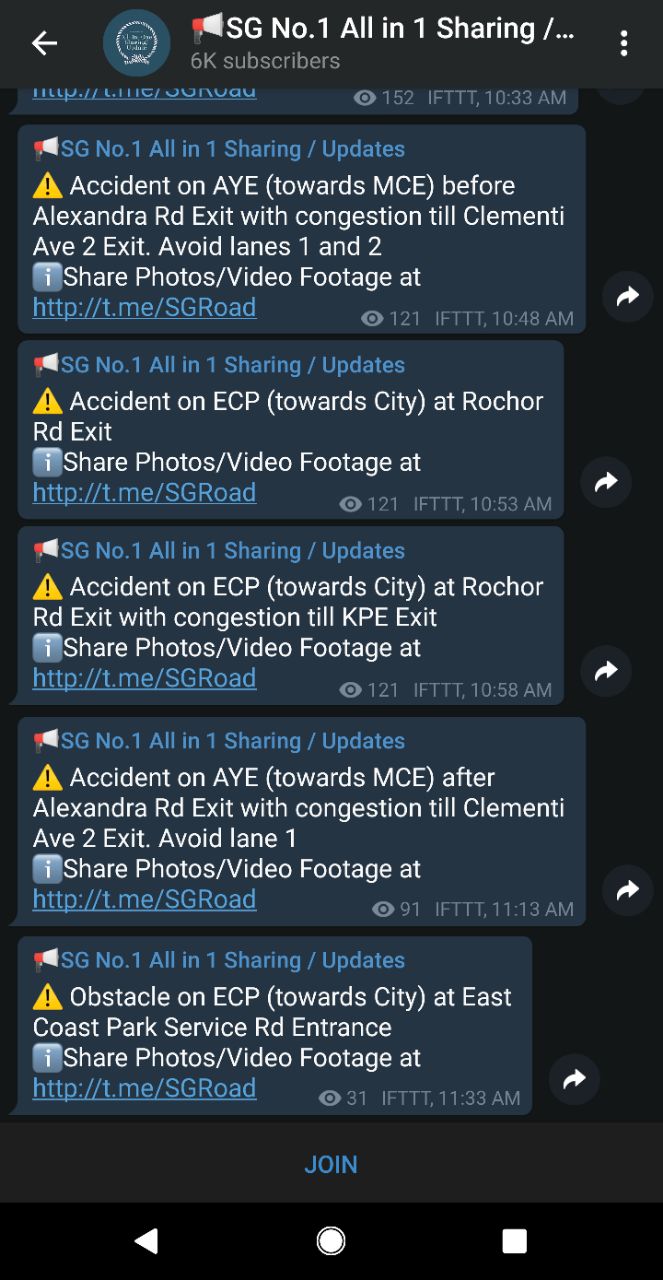Forward the 10:58 AM KPE Exit congestion message

point(606,670)
